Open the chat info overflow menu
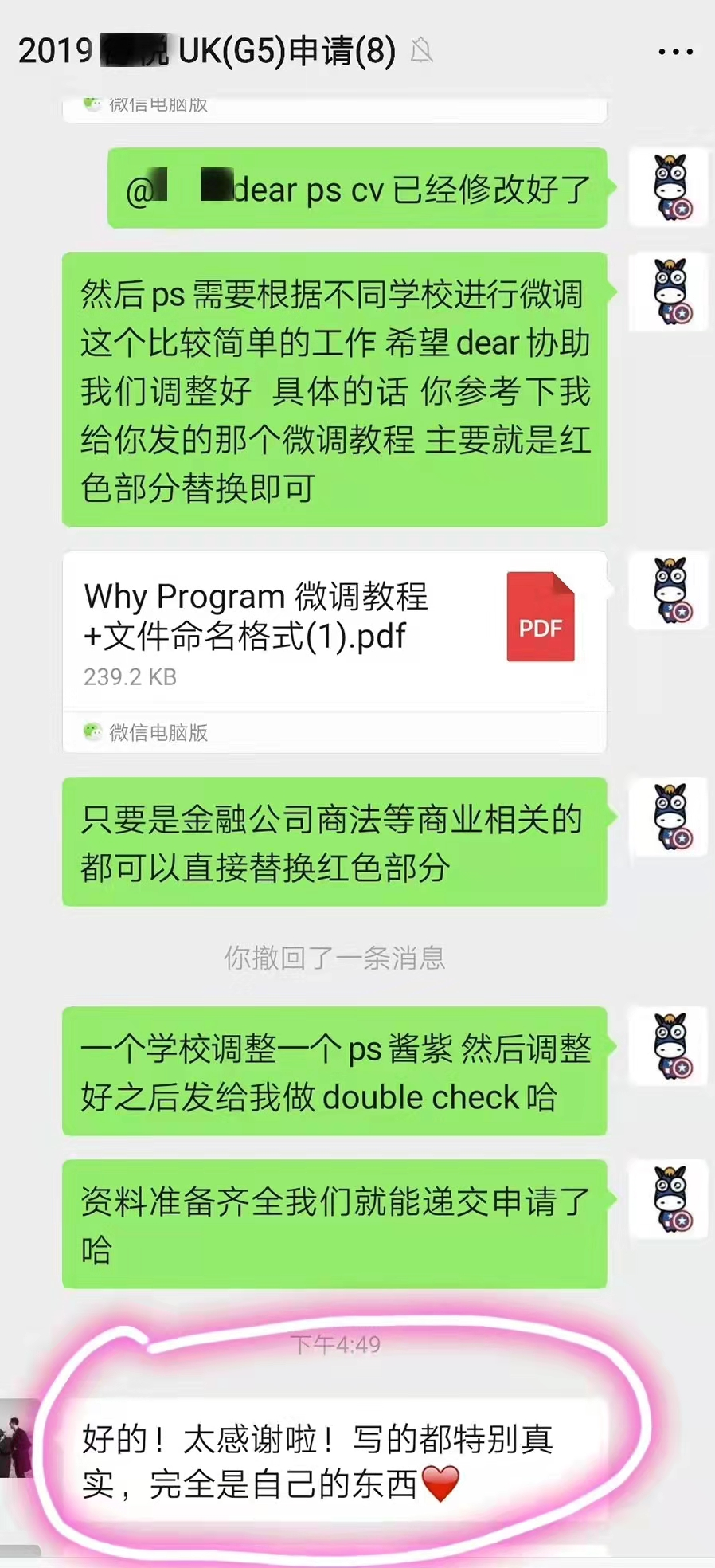 [675, 53]
